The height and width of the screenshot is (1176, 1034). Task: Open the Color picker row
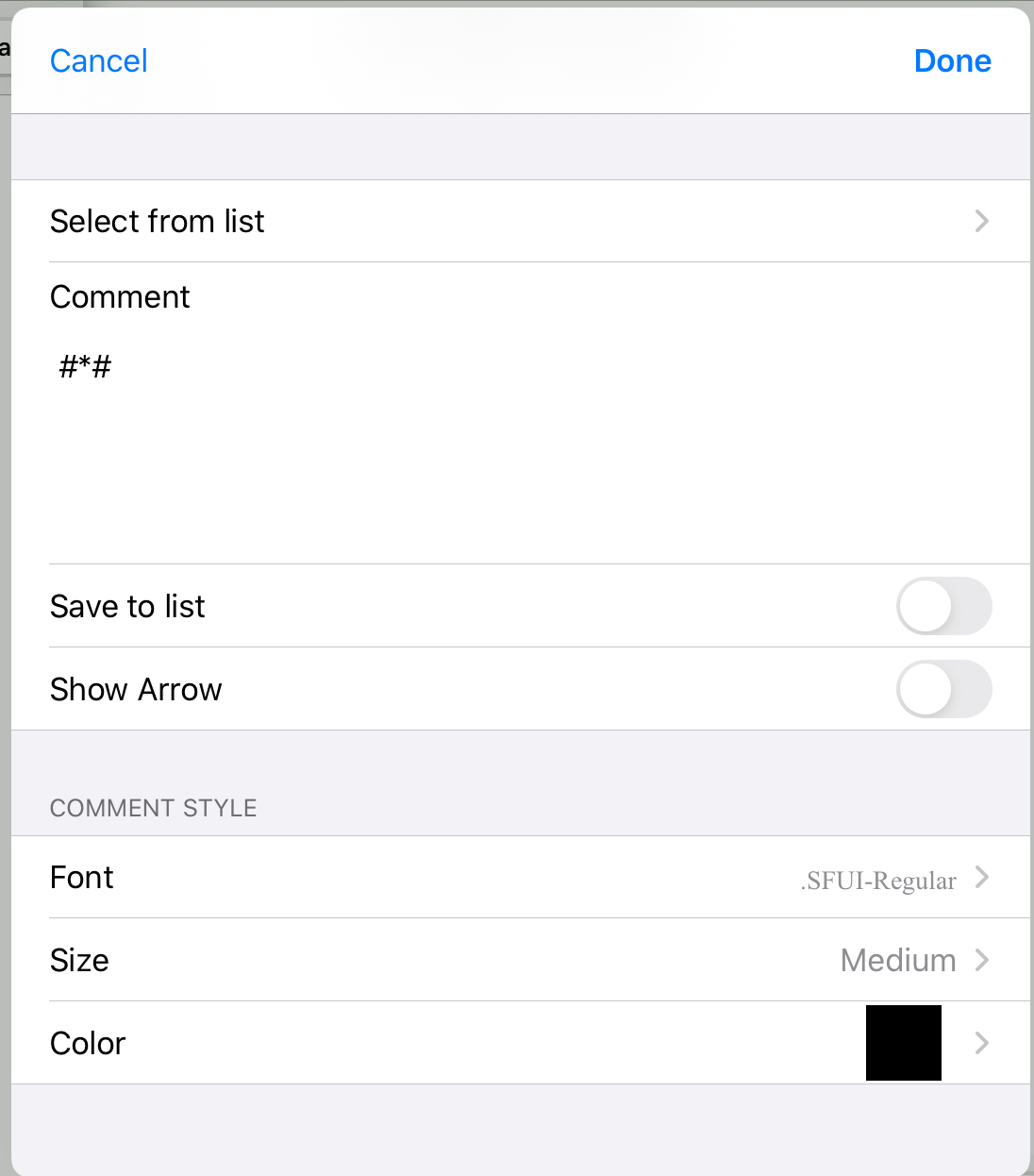click(519, 1043)
